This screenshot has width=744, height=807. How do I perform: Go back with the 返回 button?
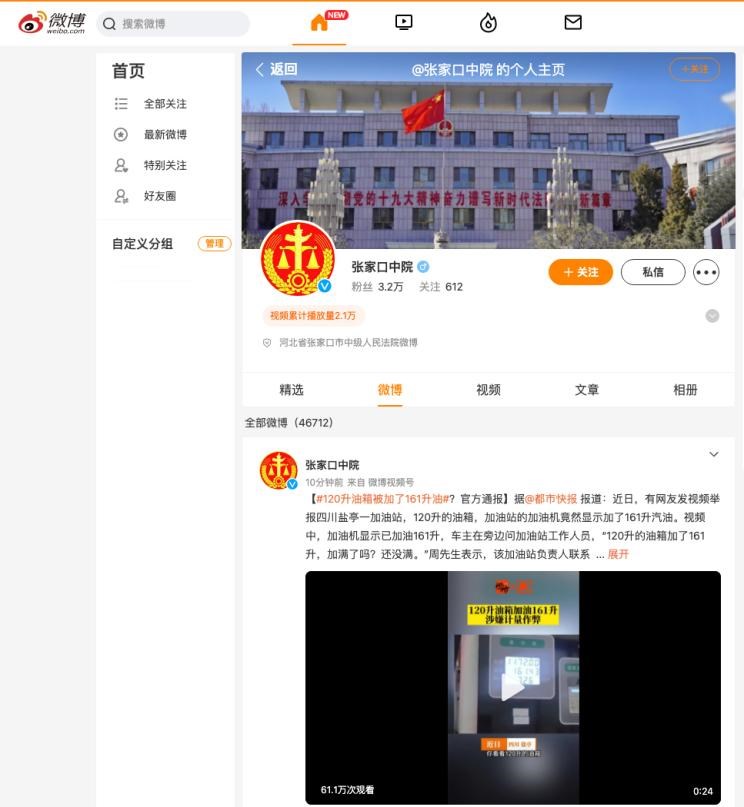click(x=277, y=69)
